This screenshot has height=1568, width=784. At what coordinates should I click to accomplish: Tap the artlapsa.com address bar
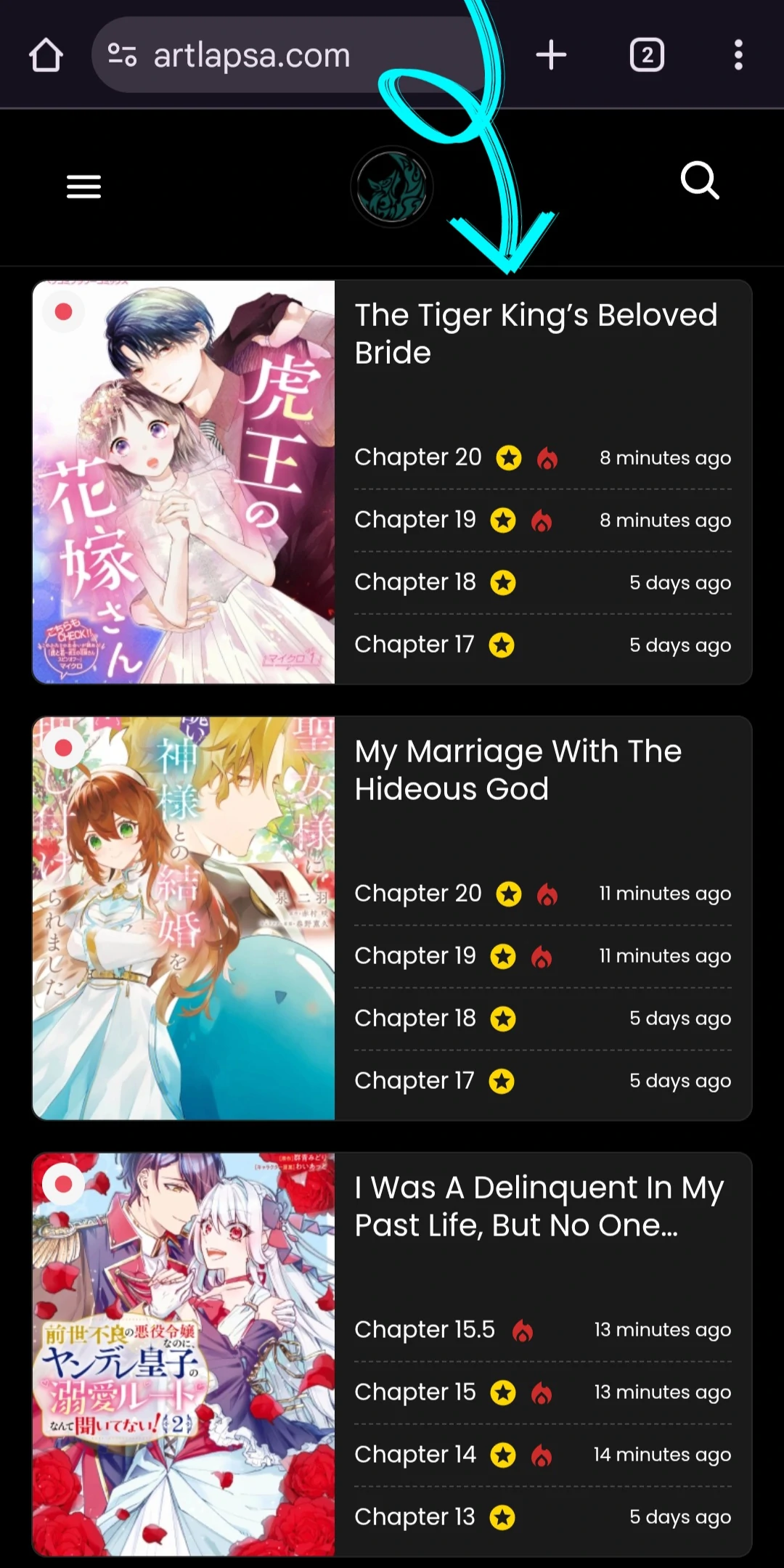(x=250, y=55)
